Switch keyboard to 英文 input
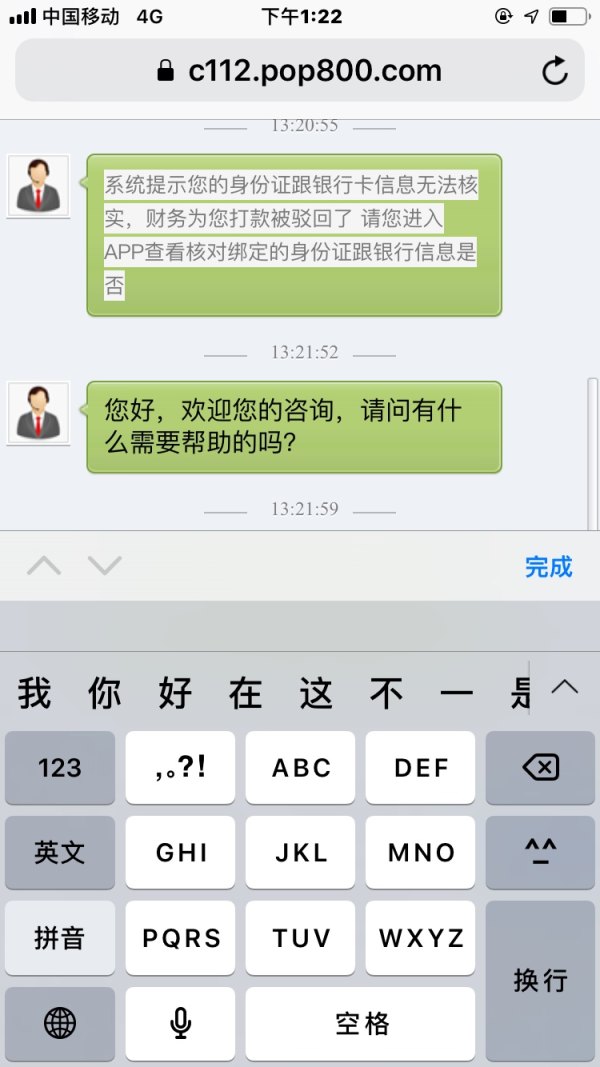The height and width of the screenshot is (1067, 600). pos(60,853)
